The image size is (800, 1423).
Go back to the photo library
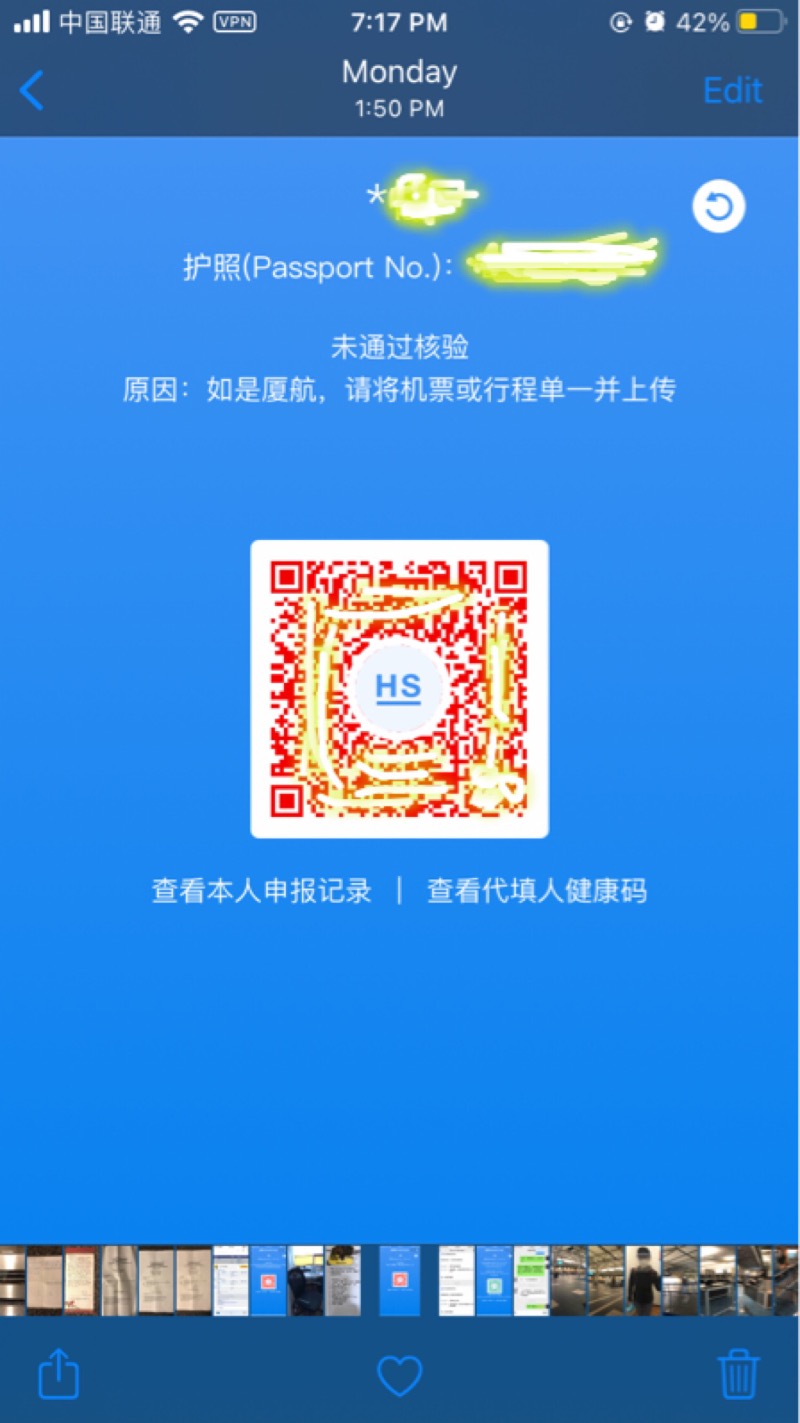tap(32, 90)
